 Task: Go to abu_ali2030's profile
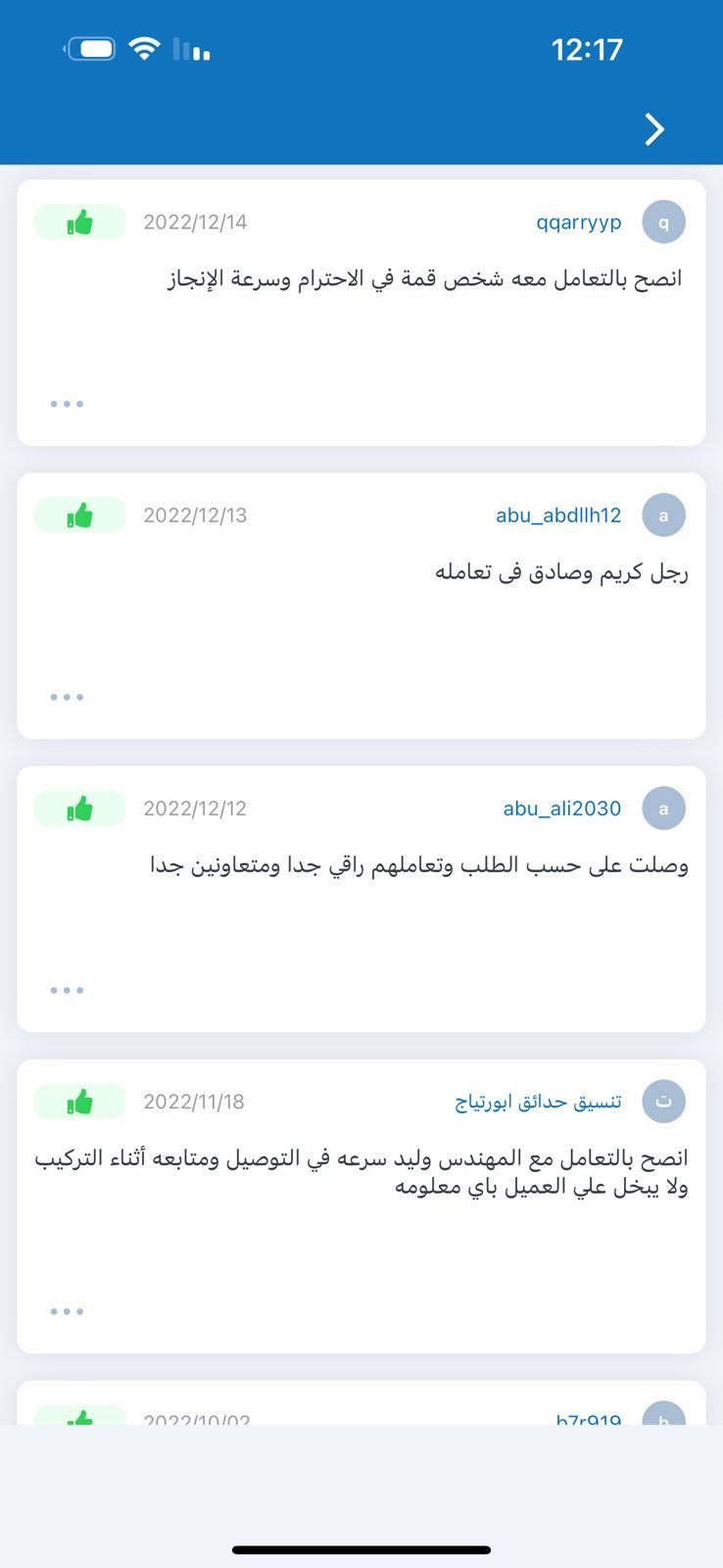pyautogui.click(x=561, y=808)
